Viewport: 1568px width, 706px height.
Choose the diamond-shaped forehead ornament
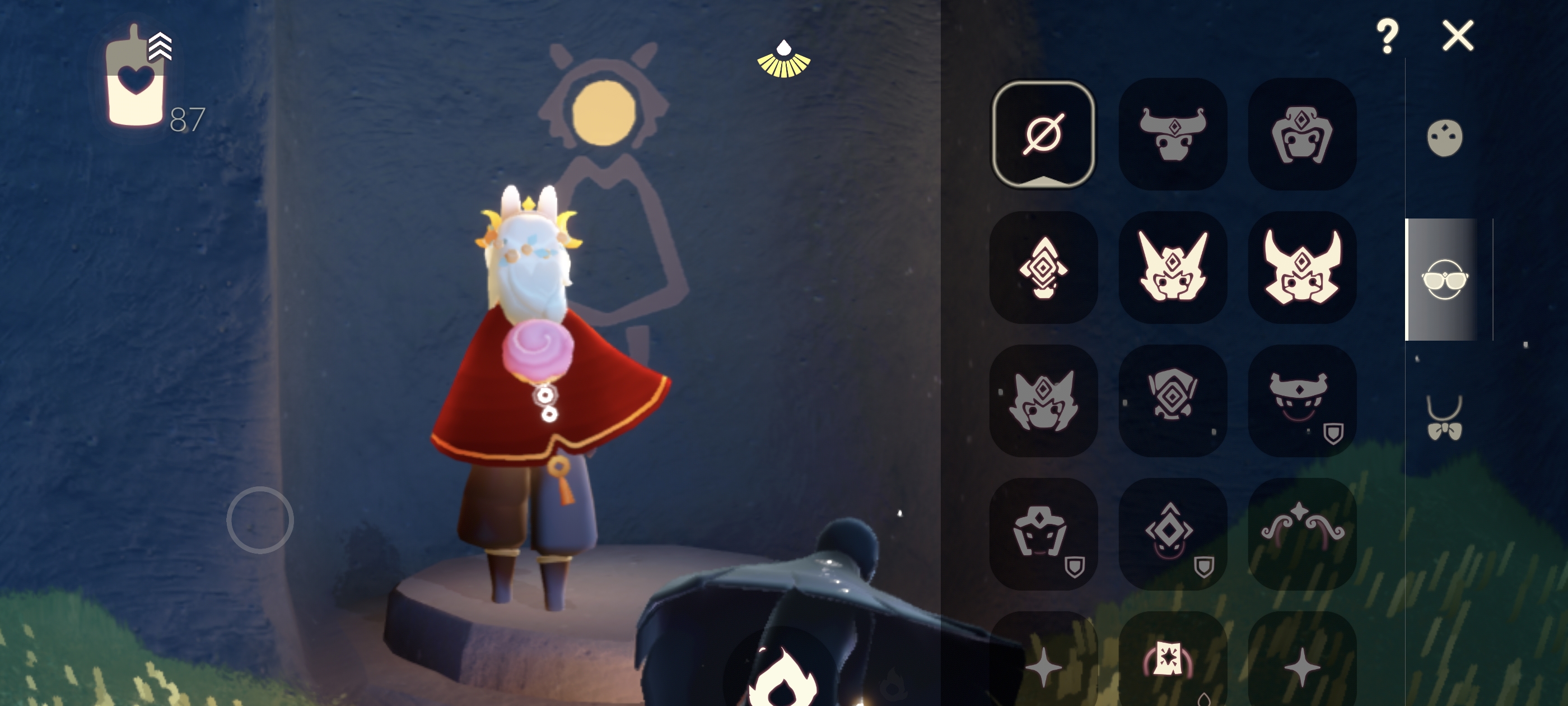tap(1043, 267)
